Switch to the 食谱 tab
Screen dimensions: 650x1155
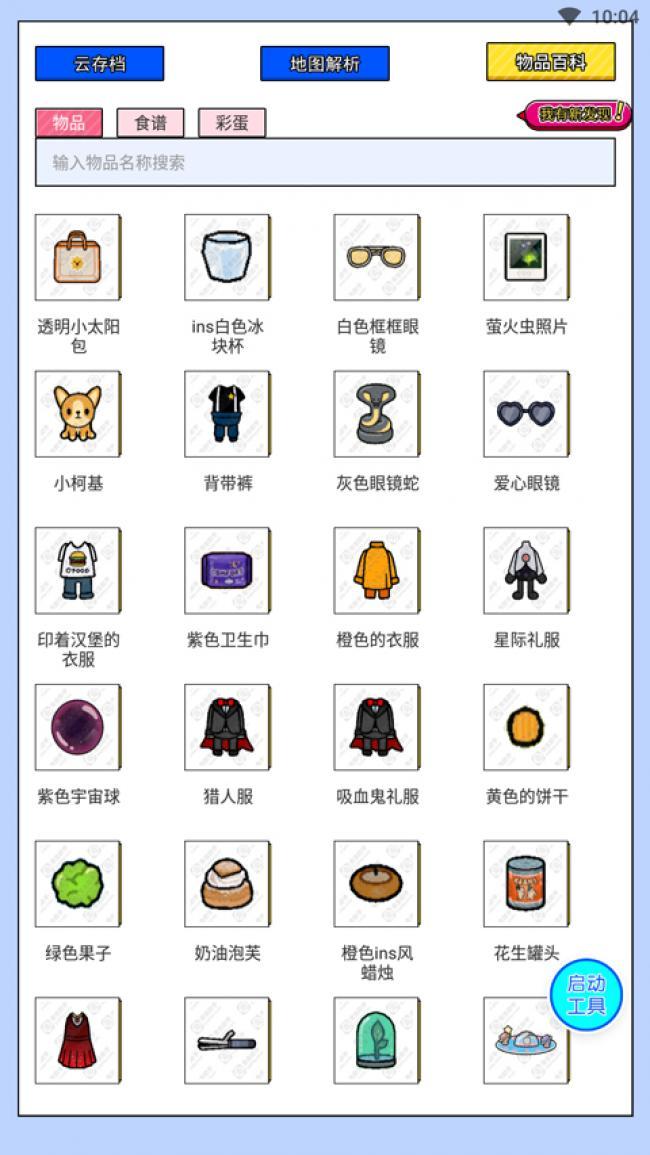coord(151,123)
